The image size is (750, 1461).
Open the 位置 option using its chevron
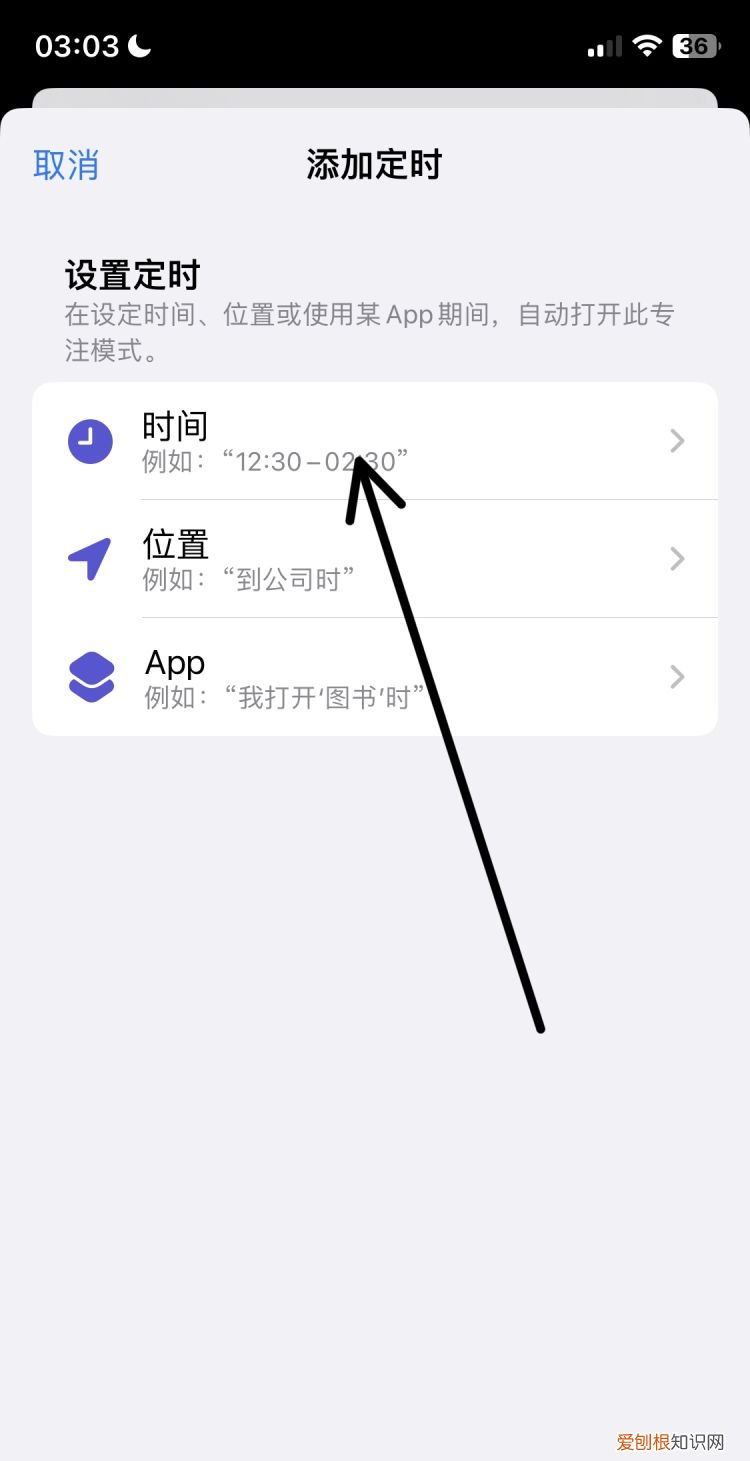[x=677, y=558]
